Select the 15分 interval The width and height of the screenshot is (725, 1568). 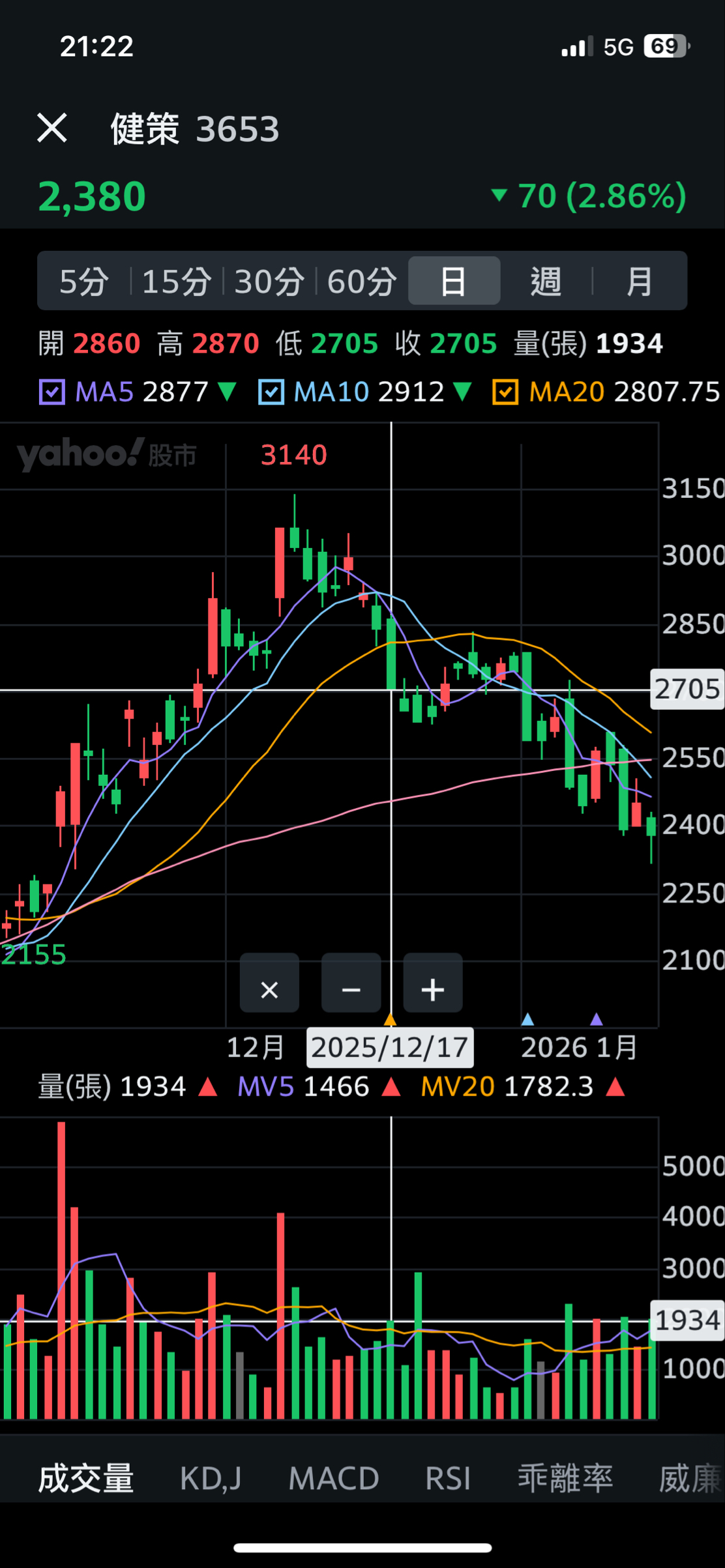(177, 282)
